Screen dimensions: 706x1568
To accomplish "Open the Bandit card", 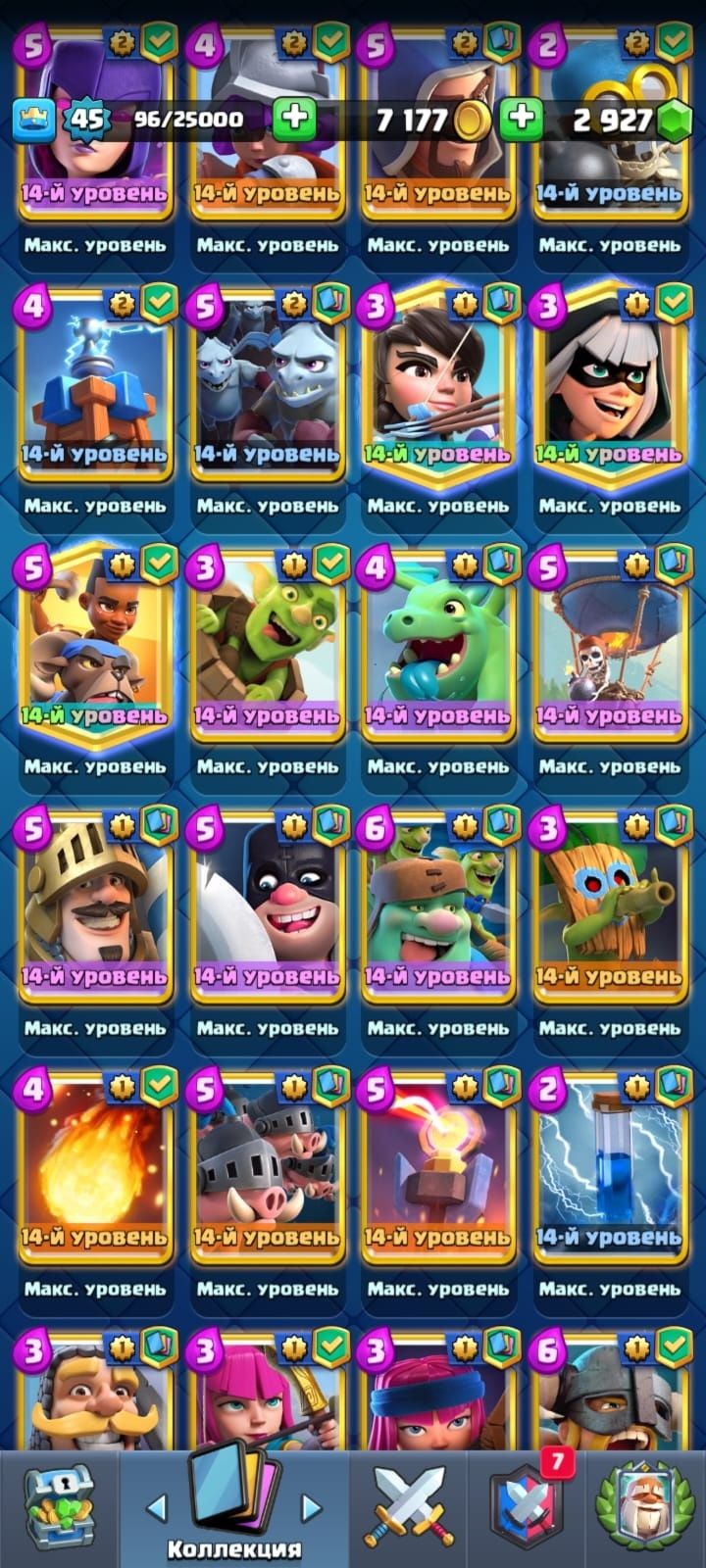I will coord(609,392).
